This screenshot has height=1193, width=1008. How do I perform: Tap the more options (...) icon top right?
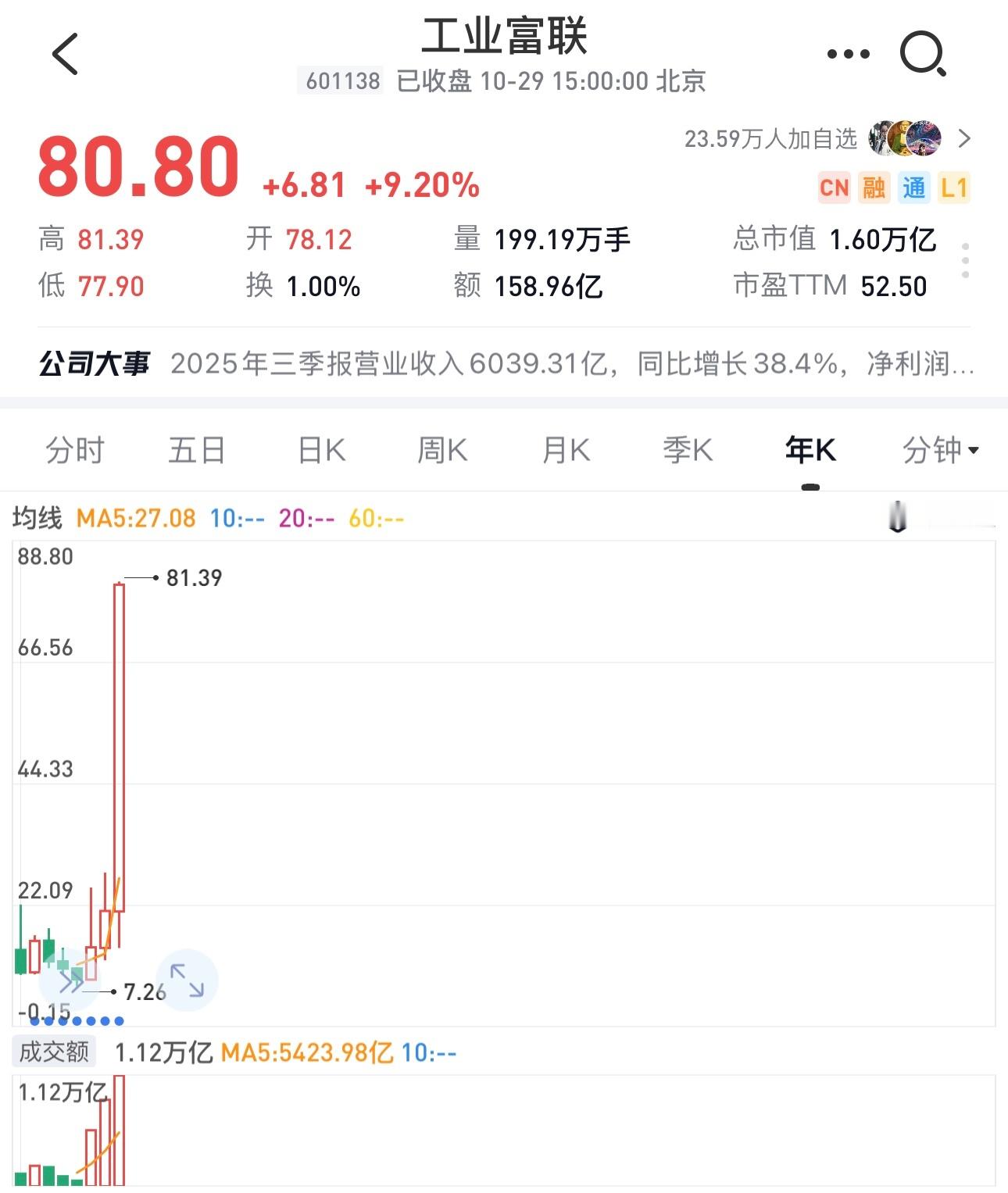click(849, 53)
